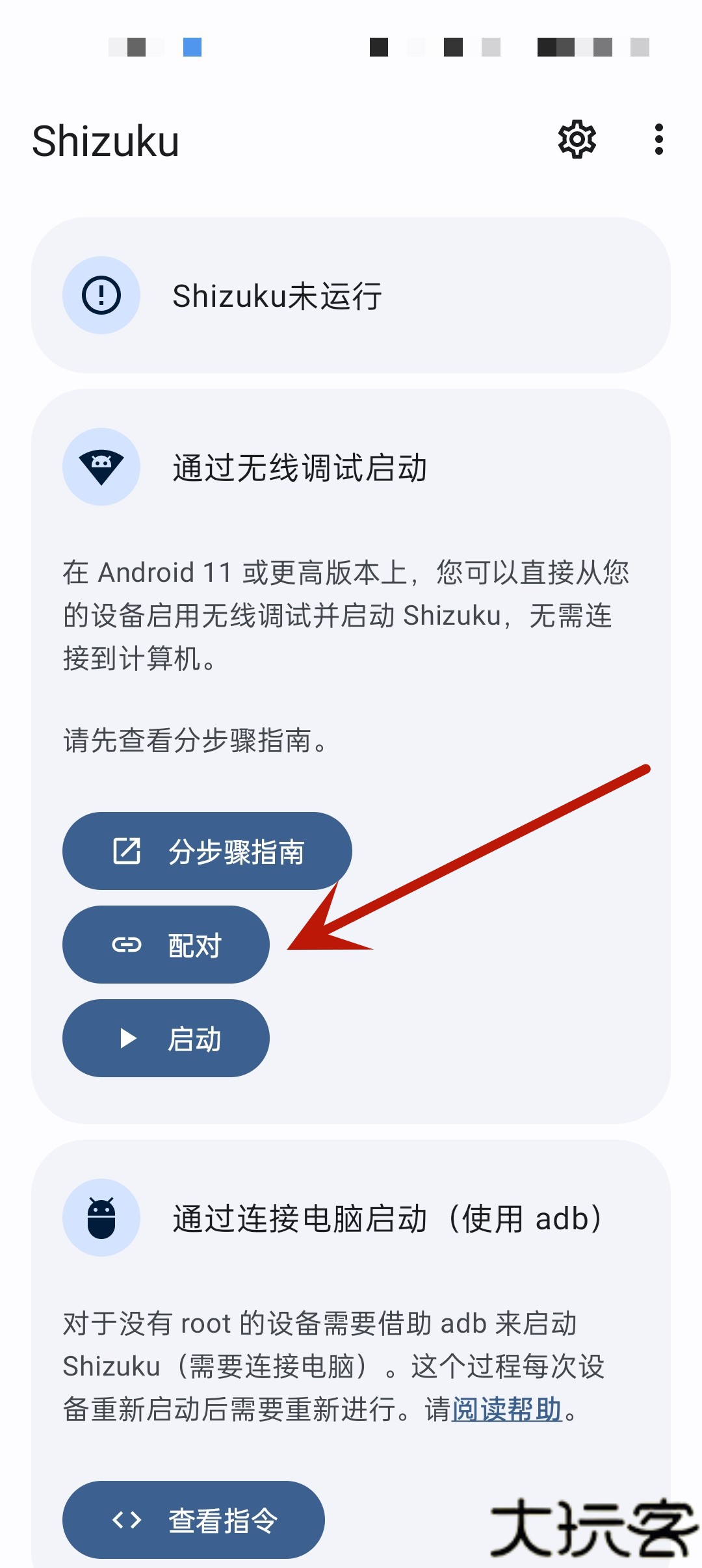Open the settings gear icon
Screen dimensions: 702x1568
pos(577,139)
